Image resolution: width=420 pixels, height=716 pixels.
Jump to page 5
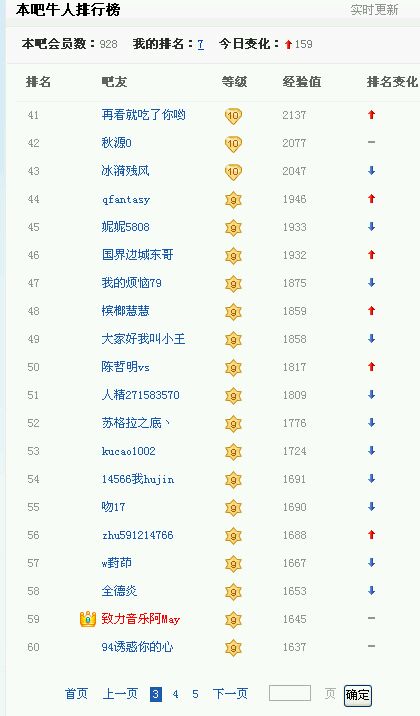coord(195,695)
